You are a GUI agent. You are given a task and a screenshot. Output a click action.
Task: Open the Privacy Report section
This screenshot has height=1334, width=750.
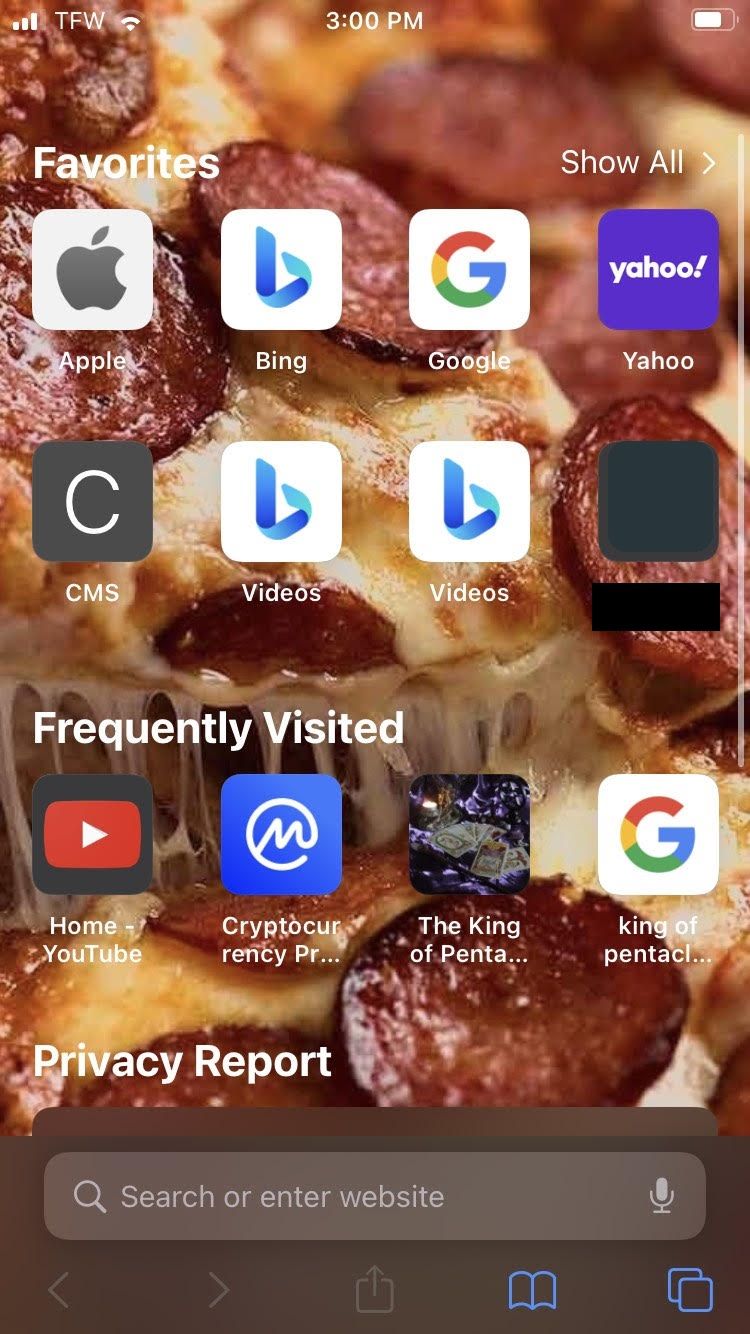pyautogui.click(x=181, y=1061)
